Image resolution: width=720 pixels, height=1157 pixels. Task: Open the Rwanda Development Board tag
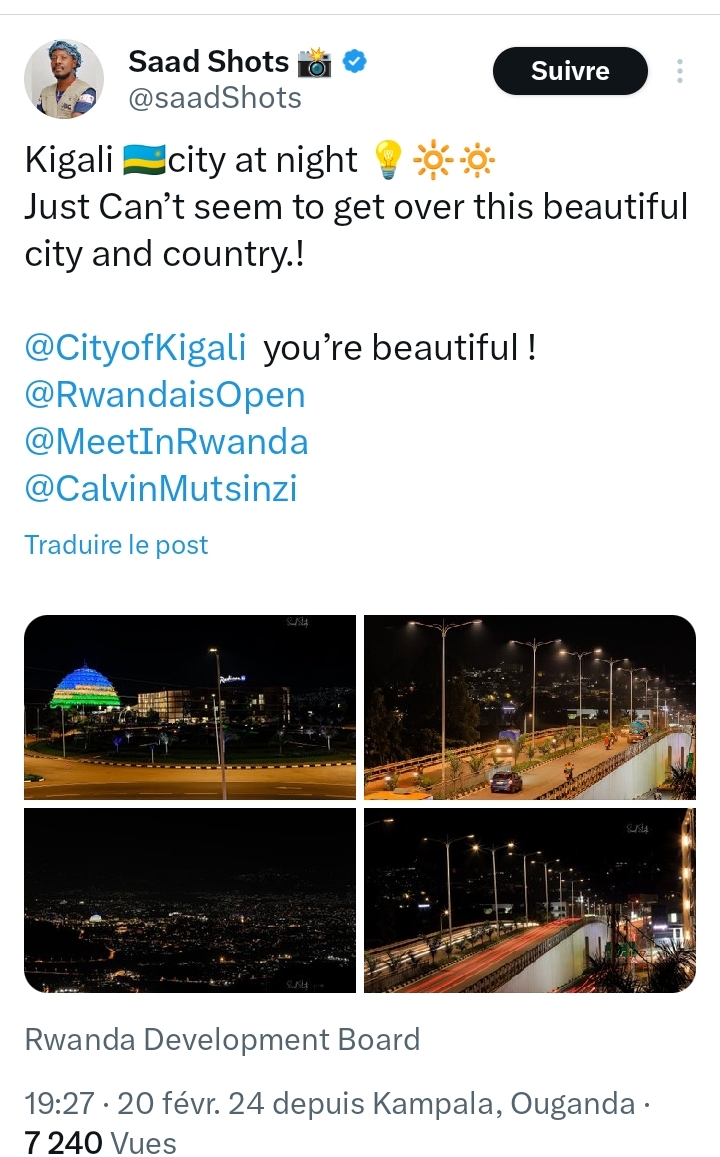click(x=222, y=1040)
